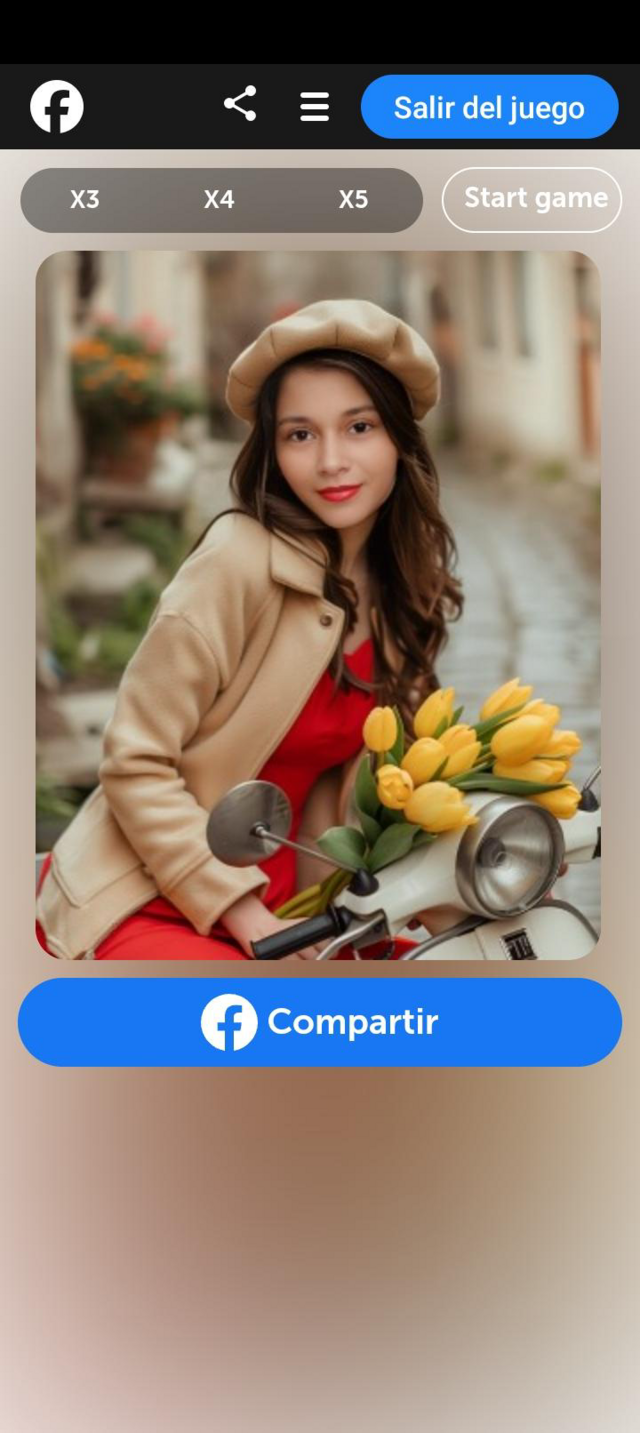Open the hamburger menu
Screen dimensions: 640x1433
(315, 107)
